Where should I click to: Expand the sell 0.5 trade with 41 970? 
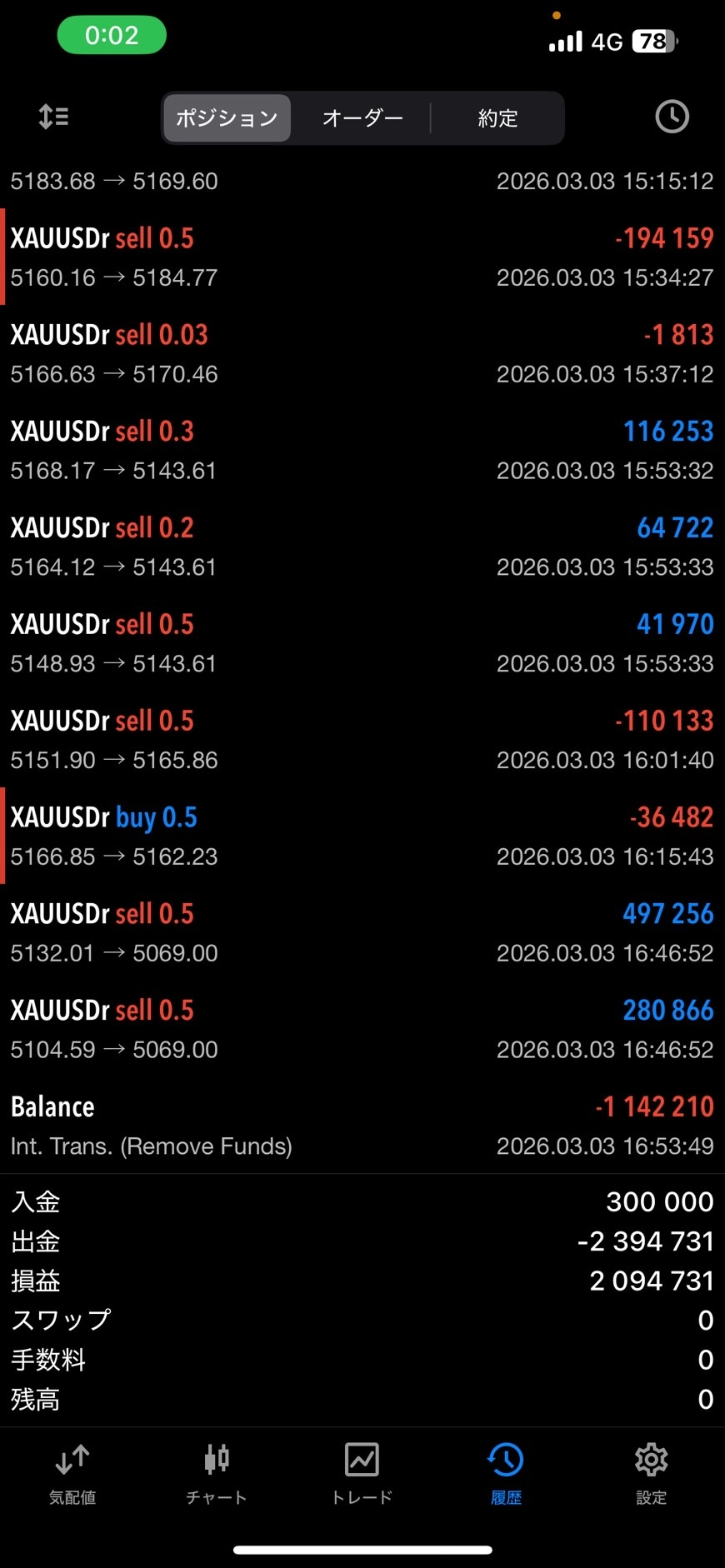(362, 643)
